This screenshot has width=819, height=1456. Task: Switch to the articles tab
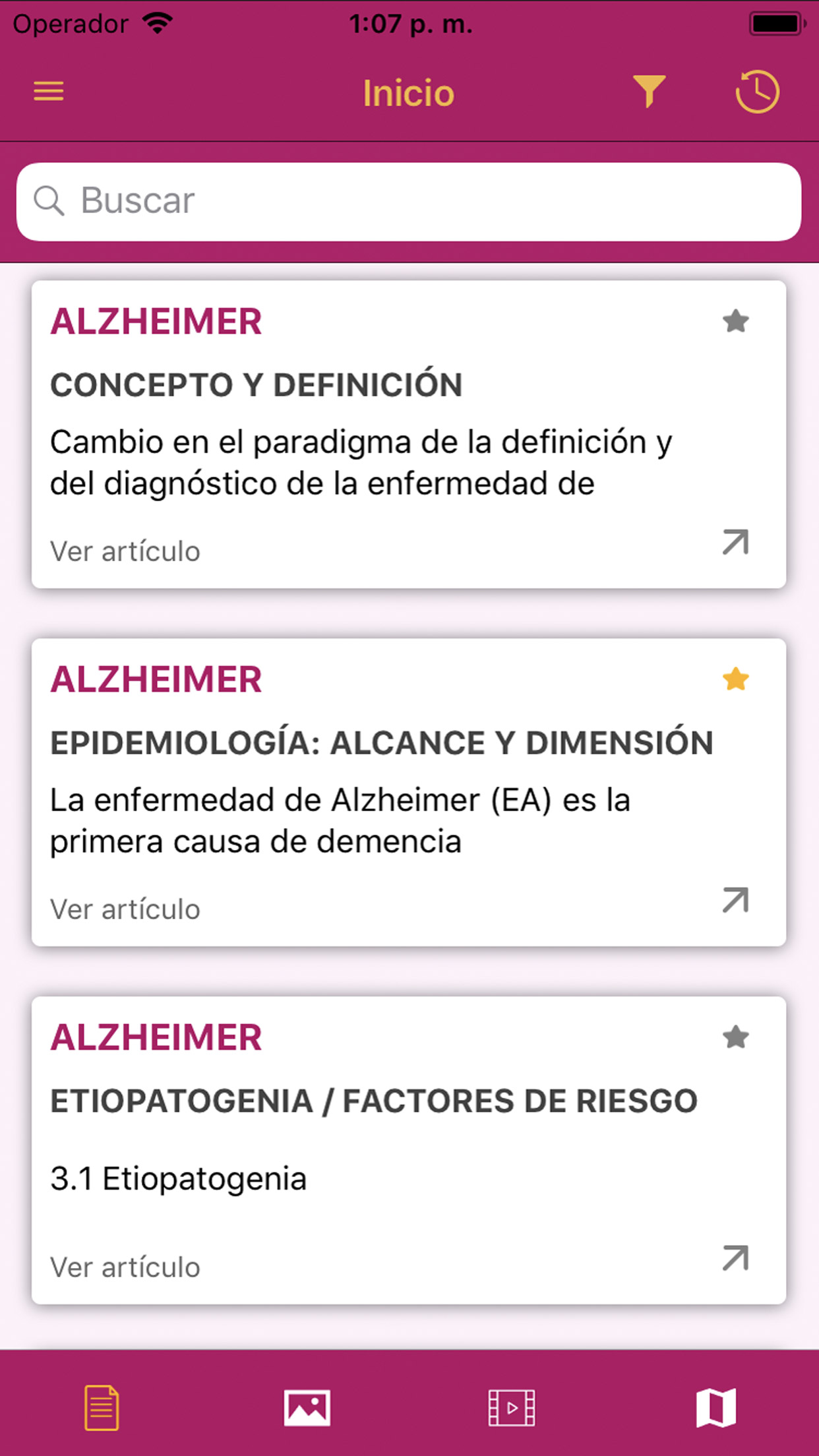102,1408
